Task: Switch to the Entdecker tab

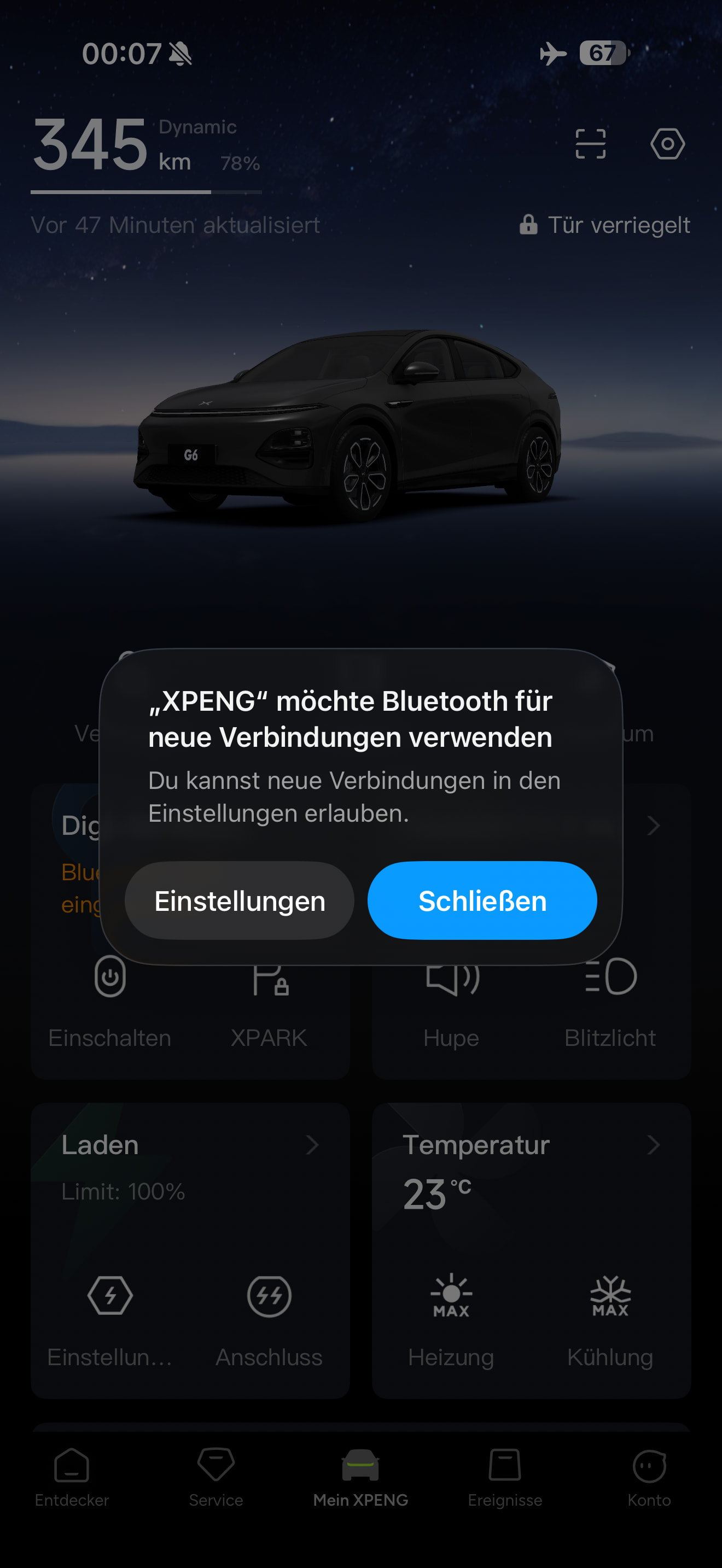Action: (72, 1477)
